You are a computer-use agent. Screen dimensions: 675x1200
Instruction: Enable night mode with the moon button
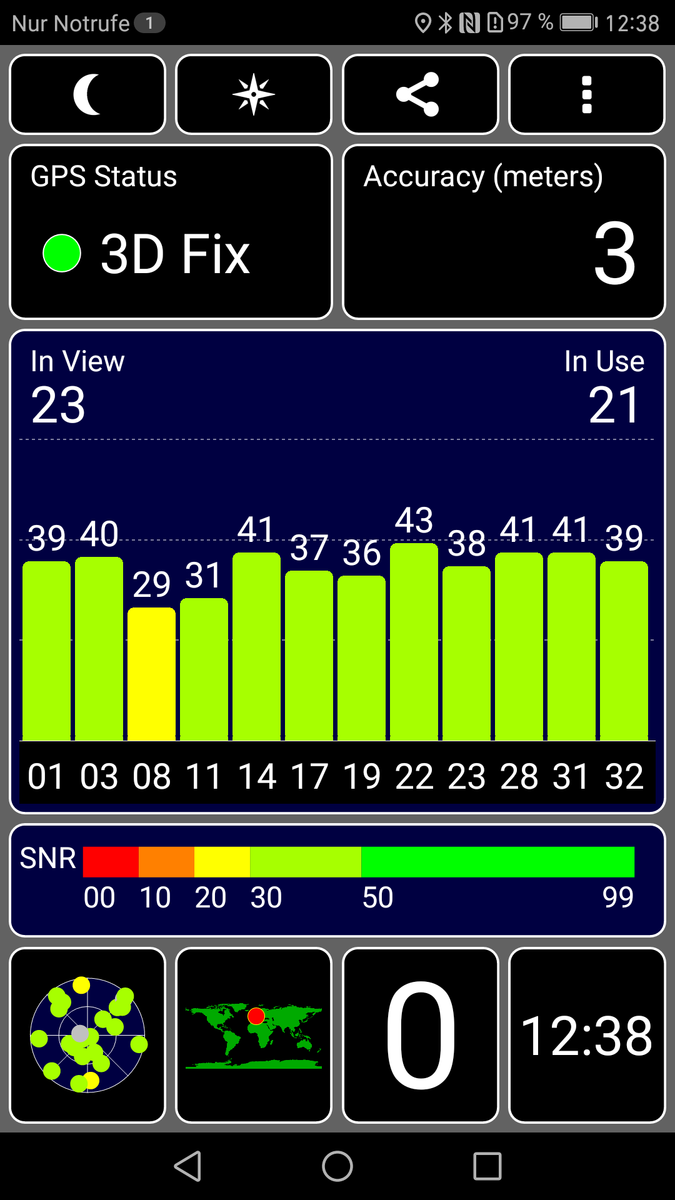point(88,94)
